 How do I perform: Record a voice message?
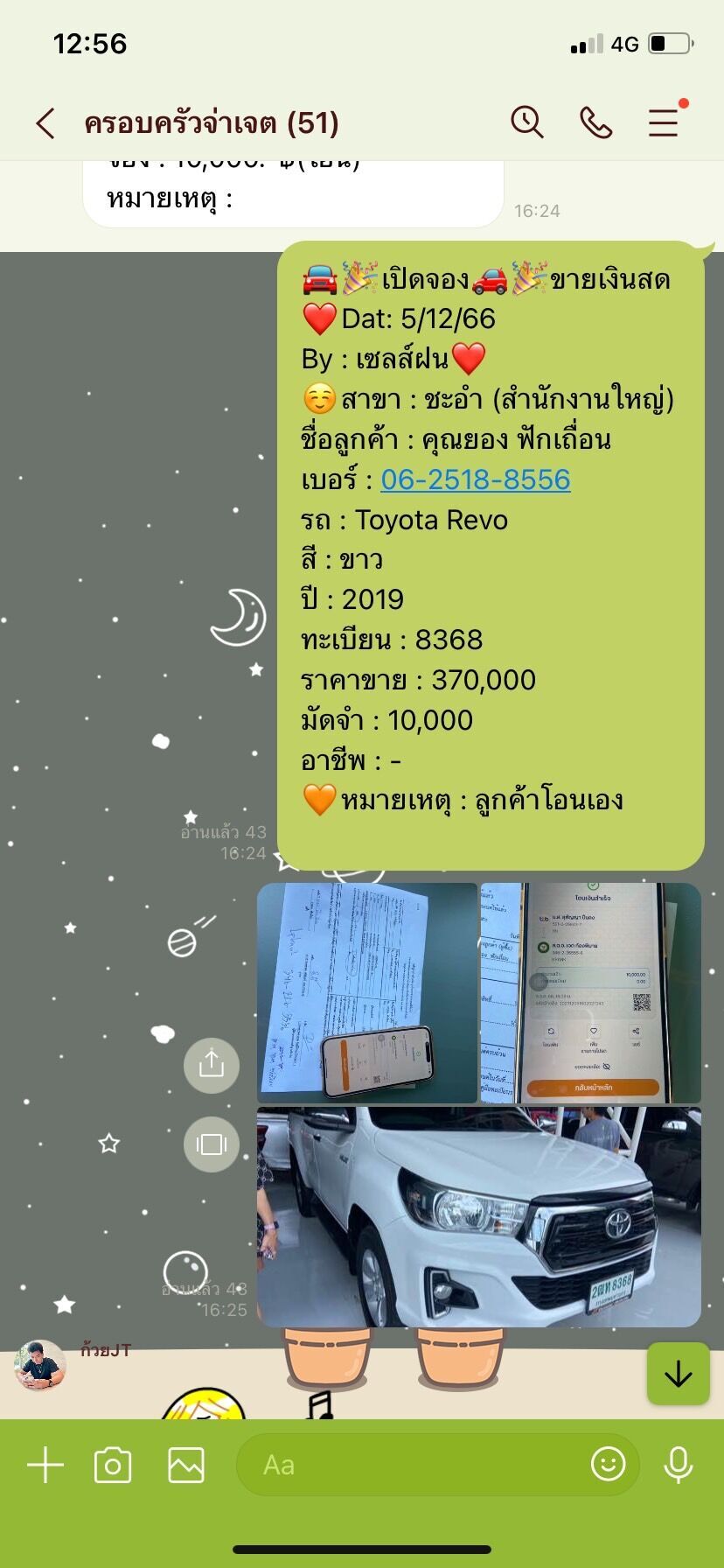coord(679,1465)
